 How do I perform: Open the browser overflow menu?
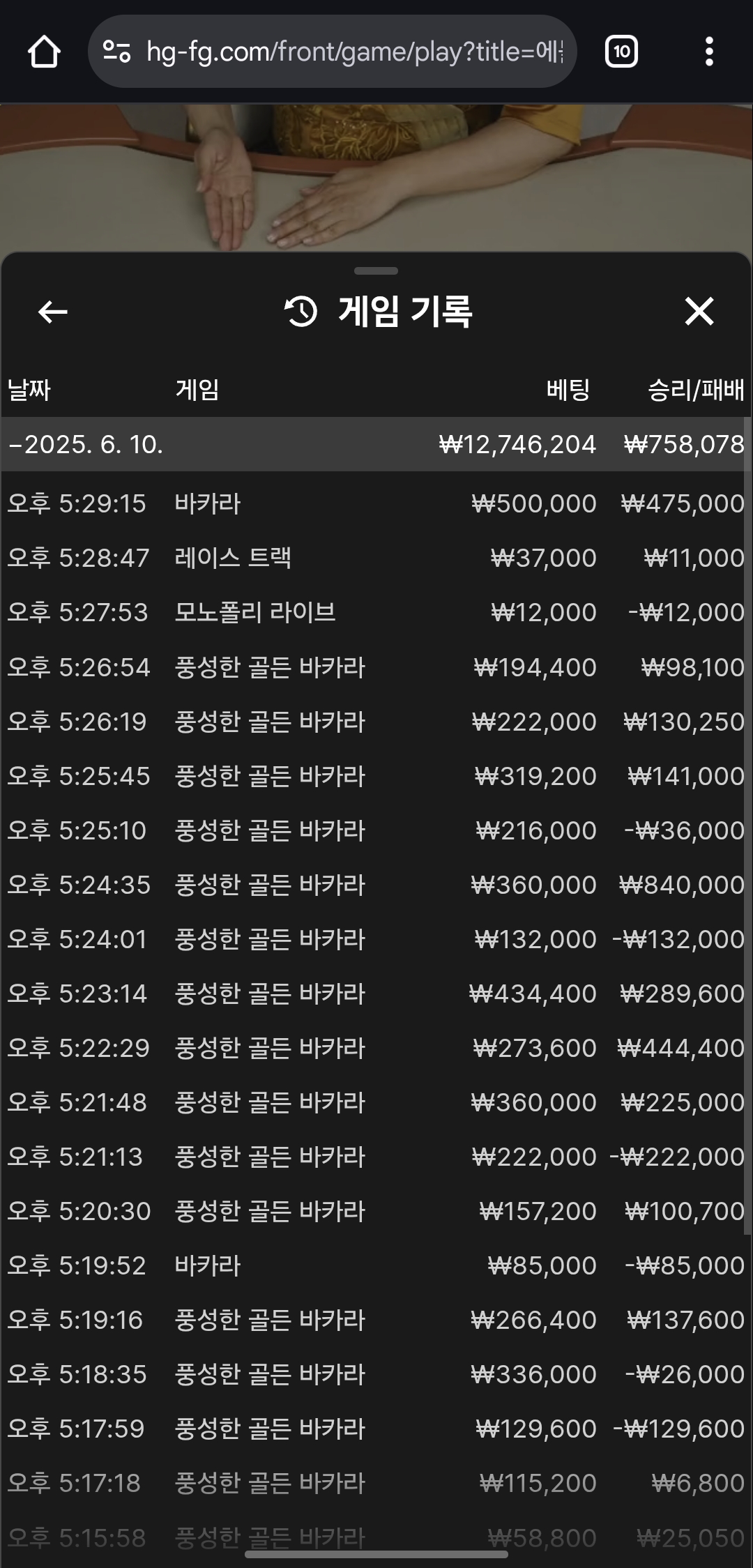[x=709, y=52]
